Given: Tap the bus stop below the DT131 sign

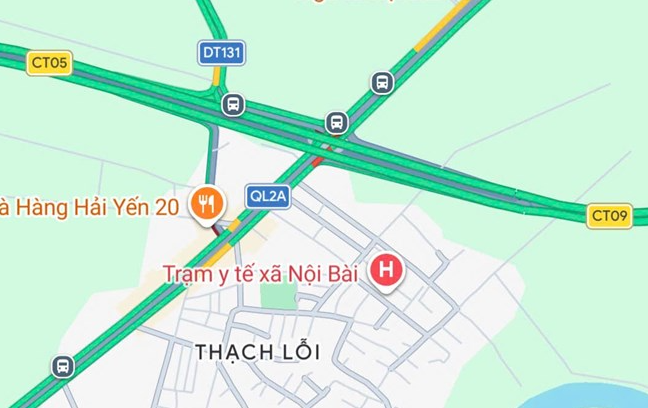Looking at the screenshot, I should [233, 103].
